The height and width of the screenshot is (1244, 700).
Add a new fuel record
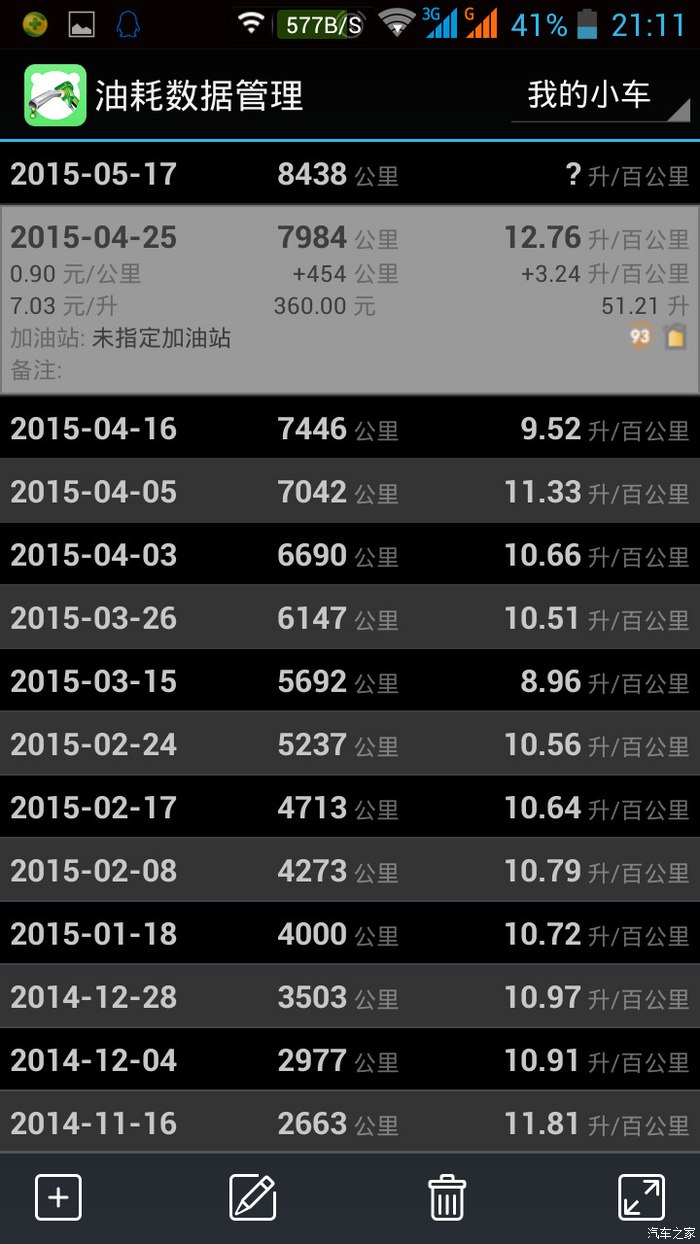point(58,1197)
